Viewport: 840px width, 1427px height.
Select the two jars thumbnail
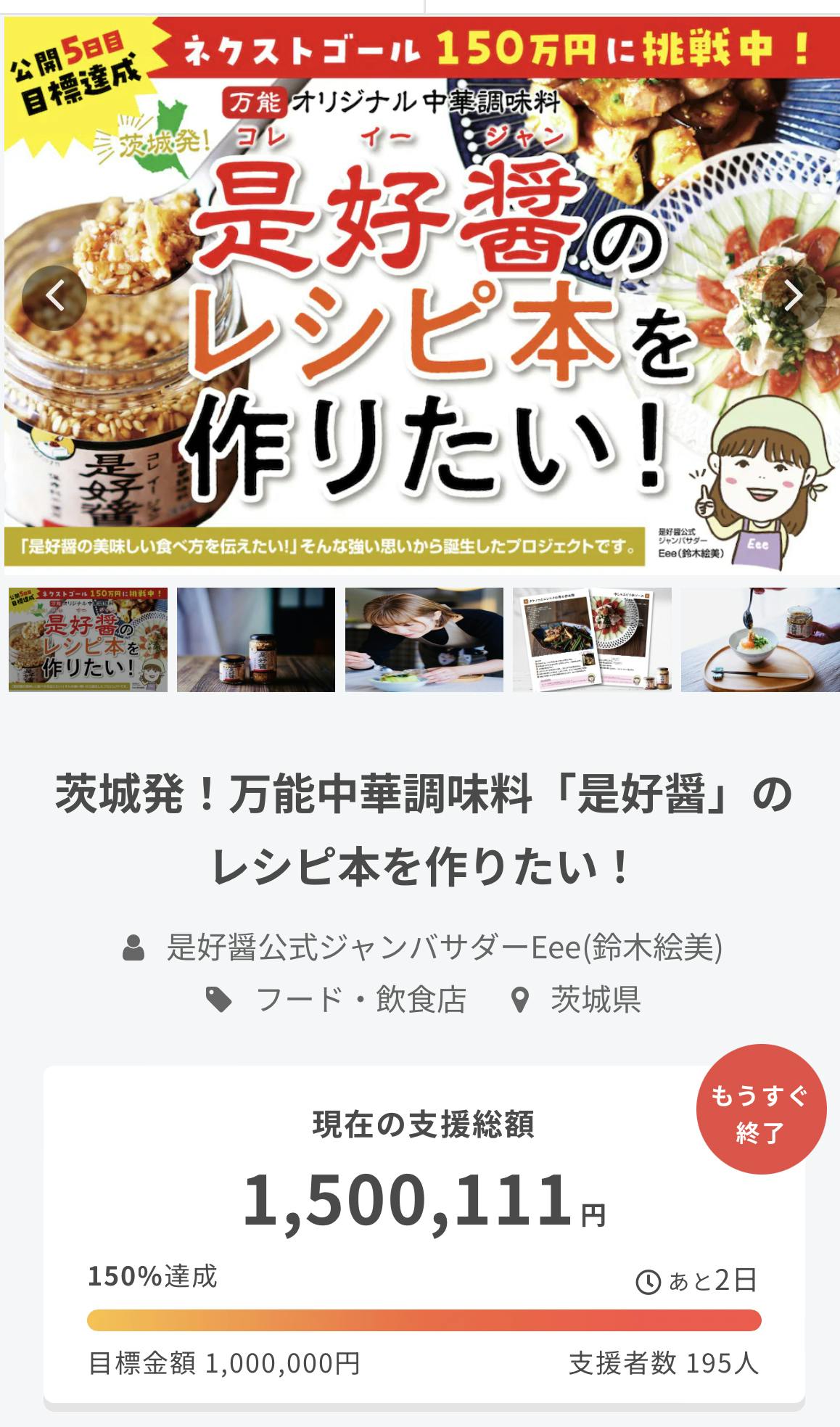coord(256,639)
